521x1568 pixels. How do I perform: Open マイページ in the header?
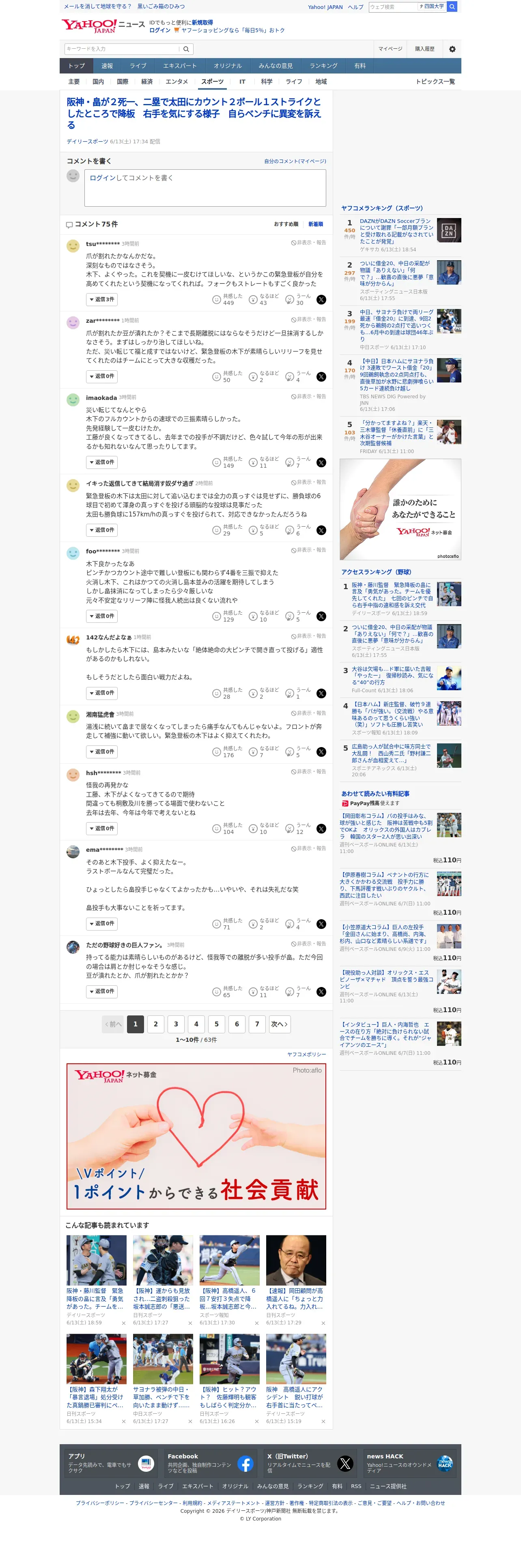(390, 49)
